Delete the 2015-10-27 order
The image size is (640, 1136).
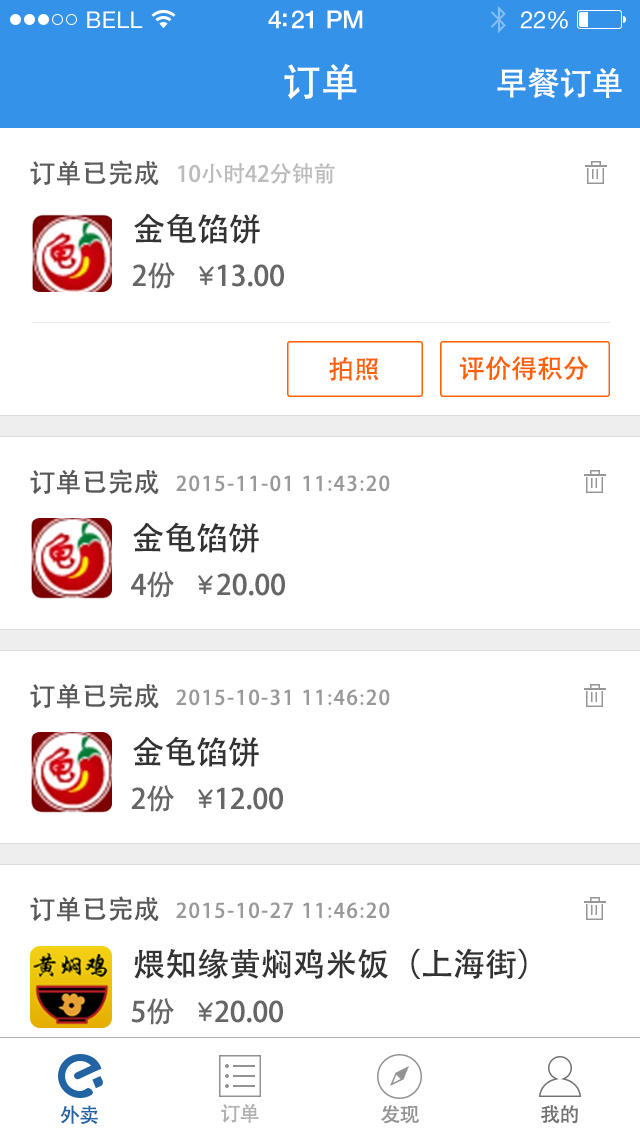(595, 909)
